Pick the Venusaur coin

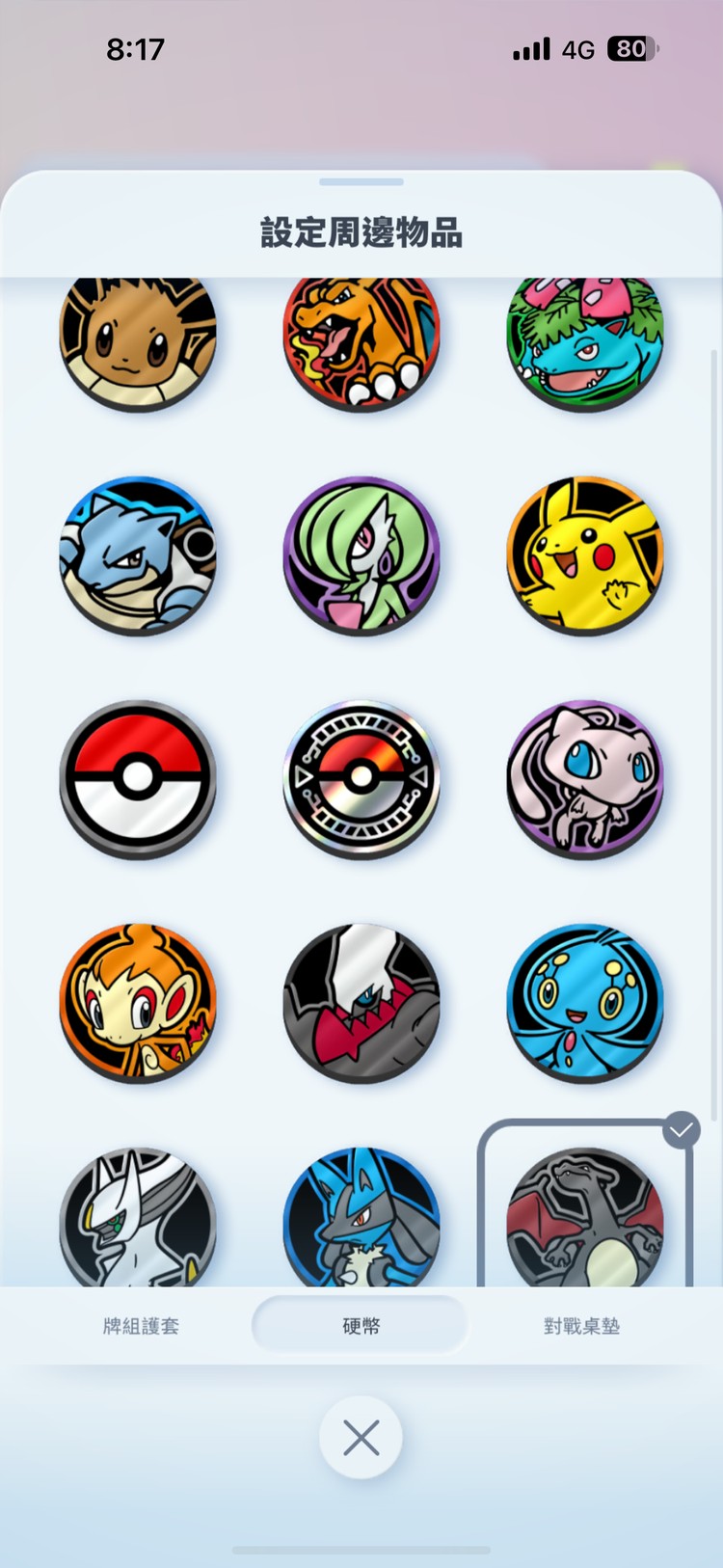coord(585,338)
